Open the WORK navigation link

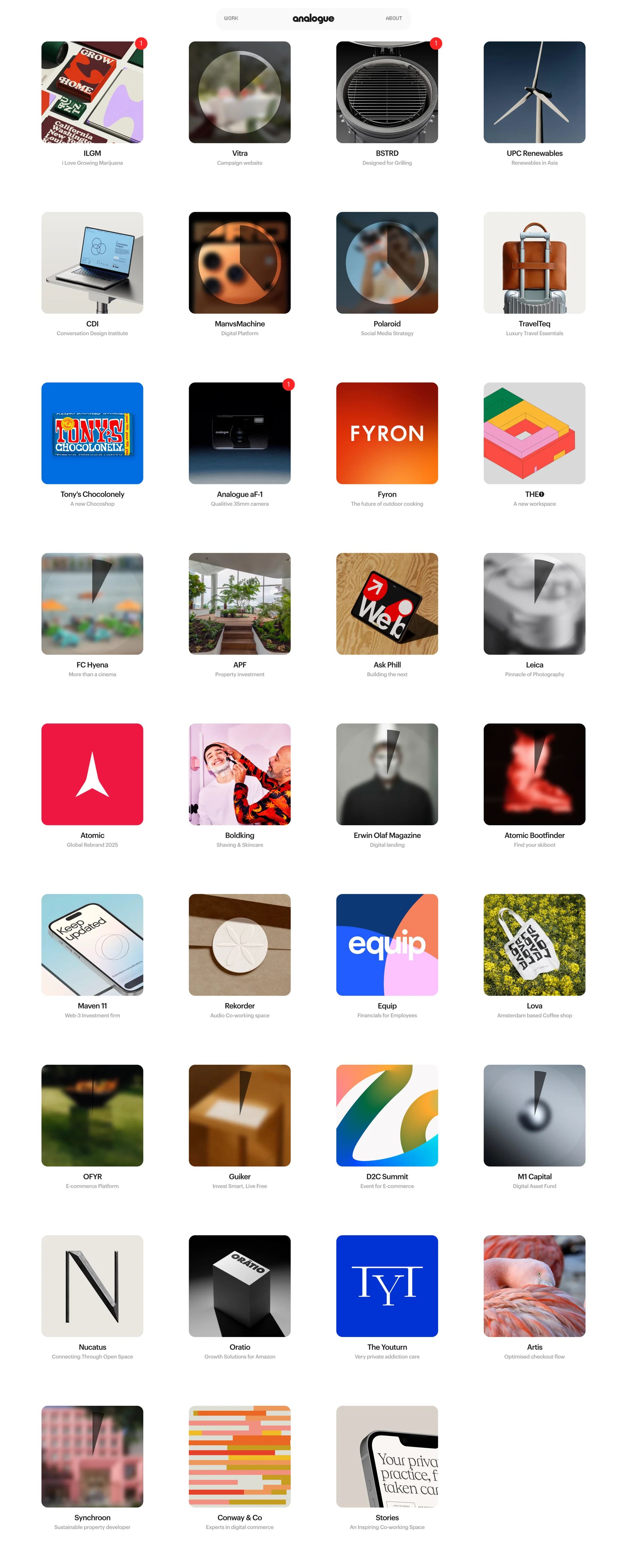[231, 18]
